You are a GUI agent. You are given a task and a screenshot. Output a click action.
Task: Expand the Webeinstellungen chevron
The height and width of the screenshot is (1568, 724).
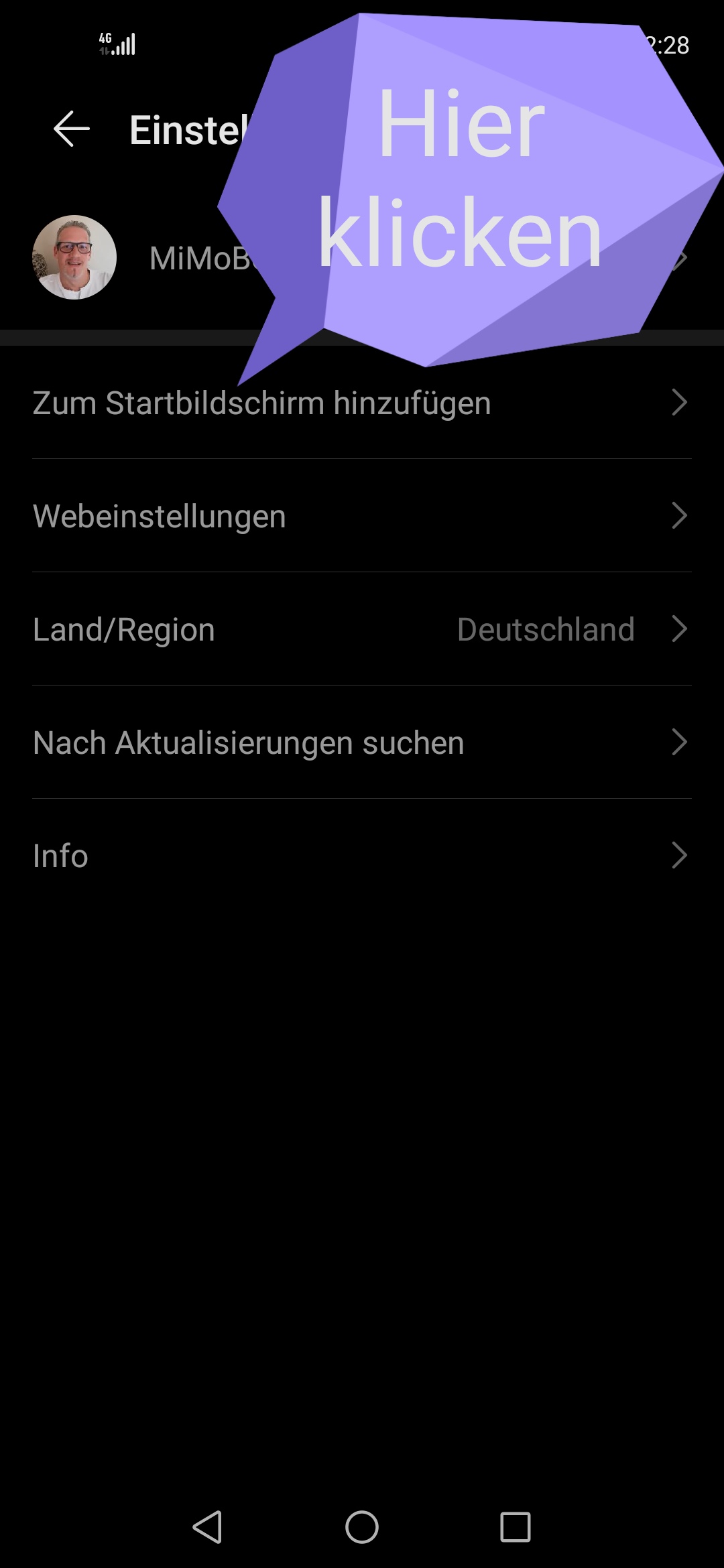pos(680,516)
